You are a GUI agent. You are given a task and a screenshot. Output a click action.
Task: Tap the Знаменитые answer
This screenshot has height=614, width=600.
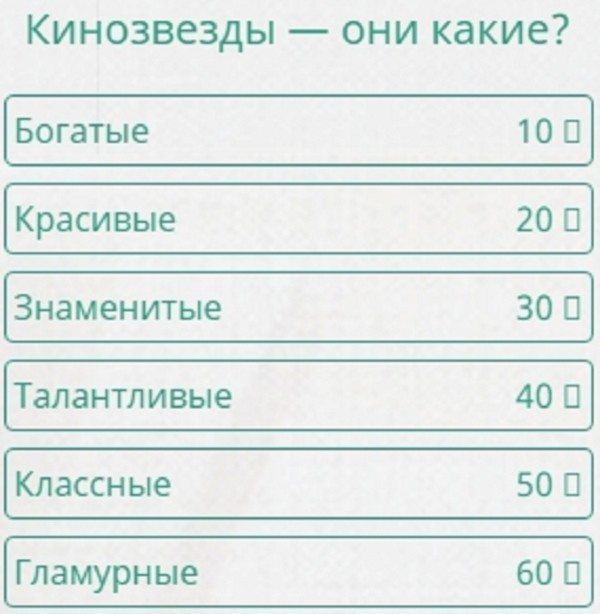click(297, 308)
